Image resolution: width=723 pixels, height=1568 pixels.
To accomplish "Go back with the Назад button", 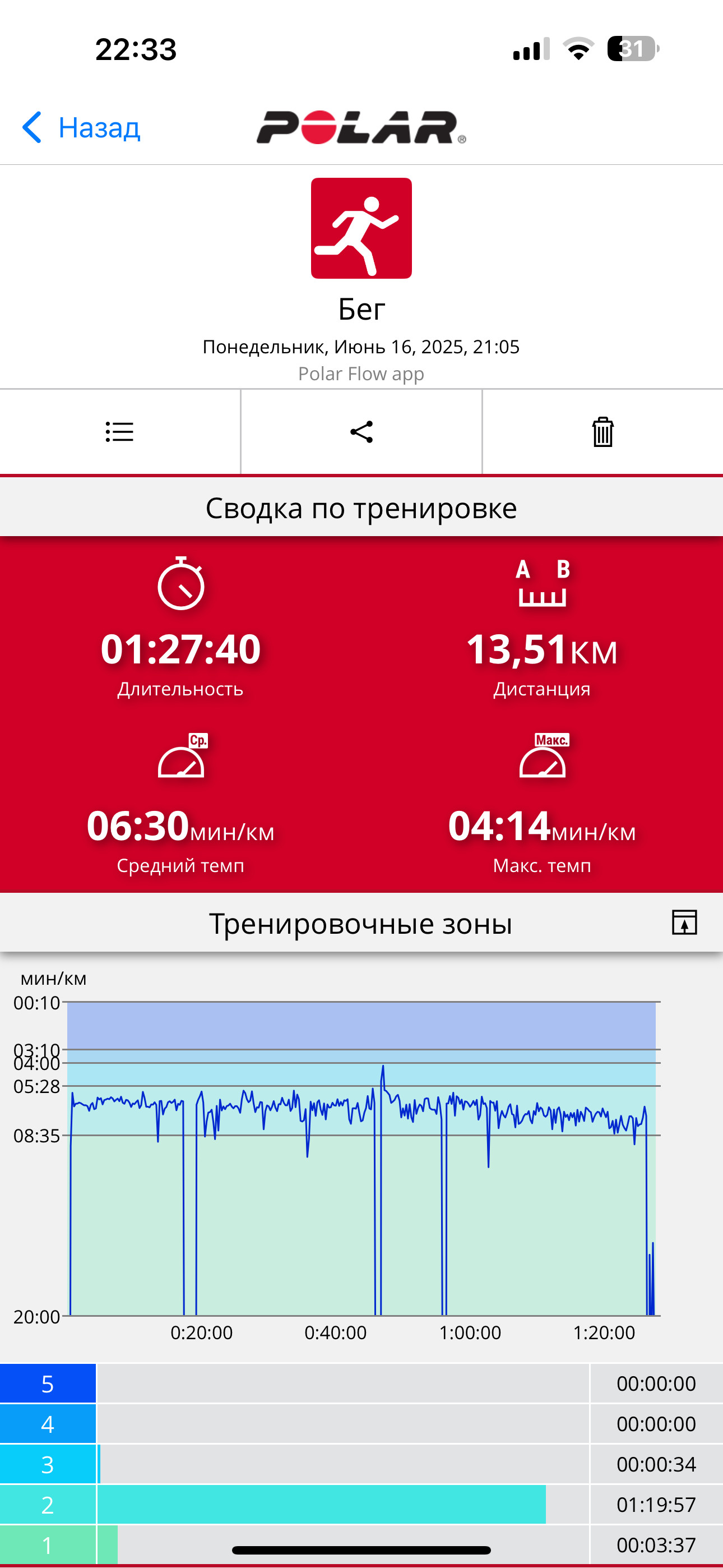I will point(81,128).
